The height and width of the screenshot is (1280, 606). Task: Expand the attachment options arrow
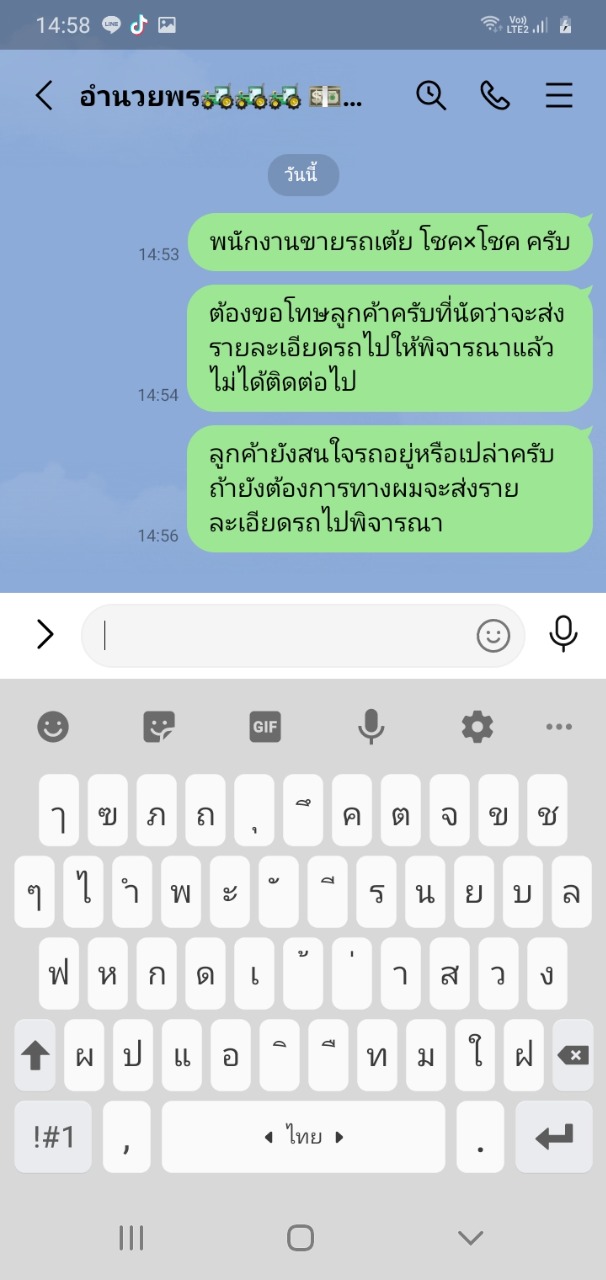click(x=45, y=634)
